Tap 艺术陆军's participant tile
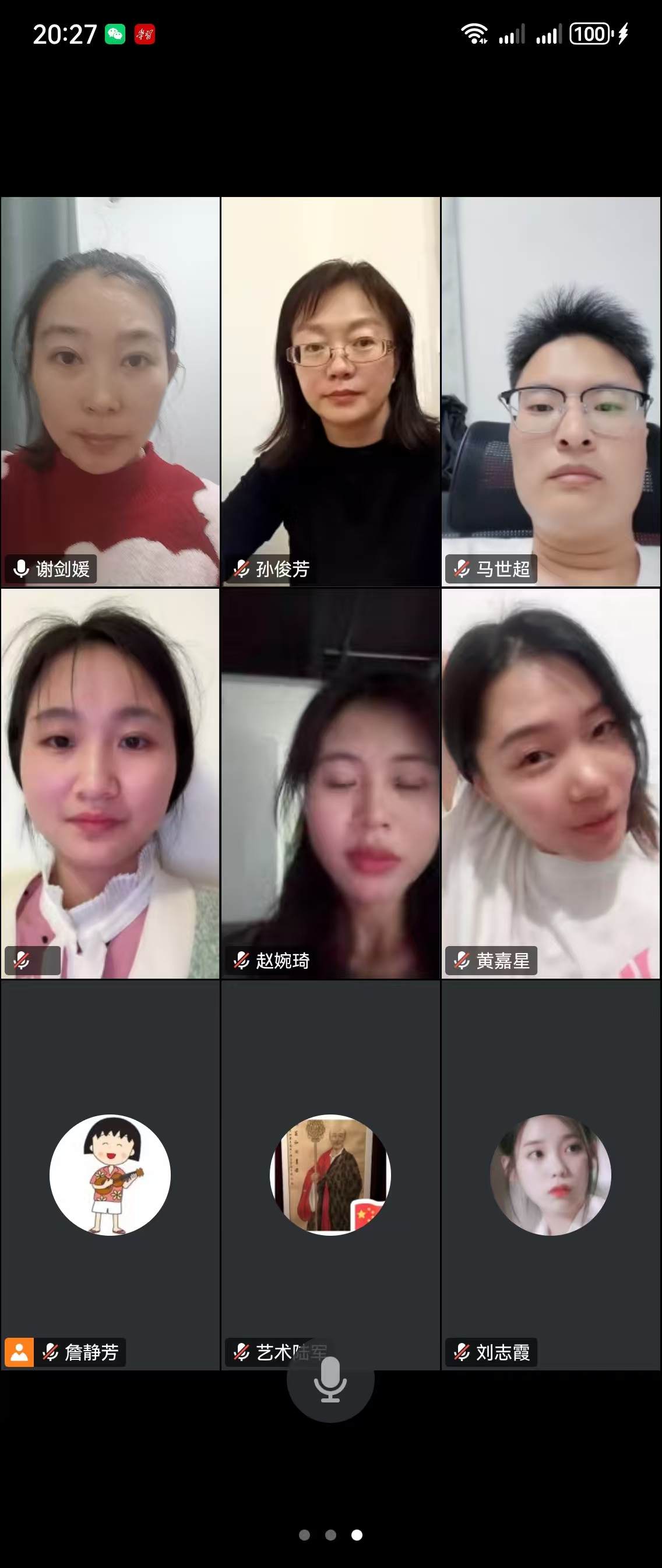The image size is (662, 1568). (330, 1175)
